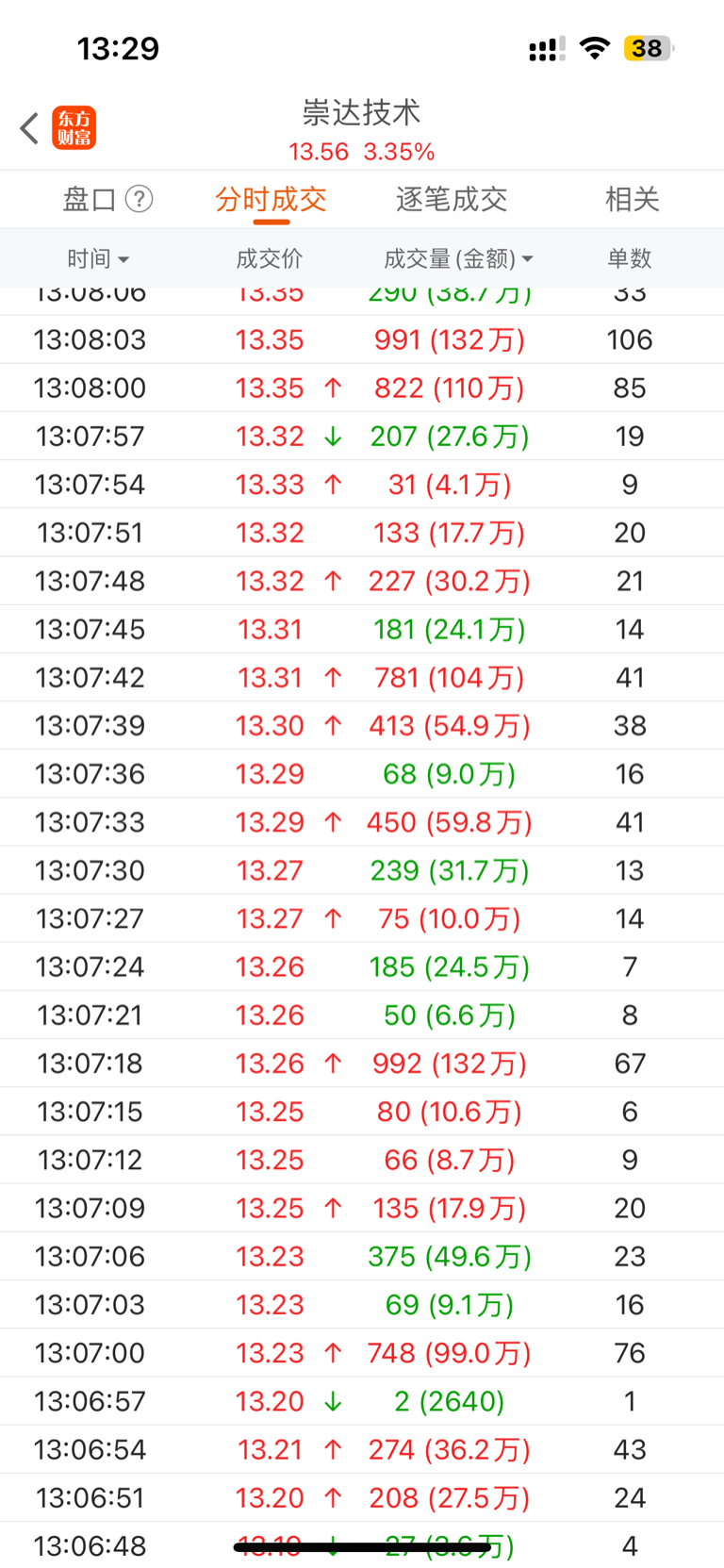Expand the 时间 sort dropdown
724x1568 pixels.
click(x=98, y=258)
